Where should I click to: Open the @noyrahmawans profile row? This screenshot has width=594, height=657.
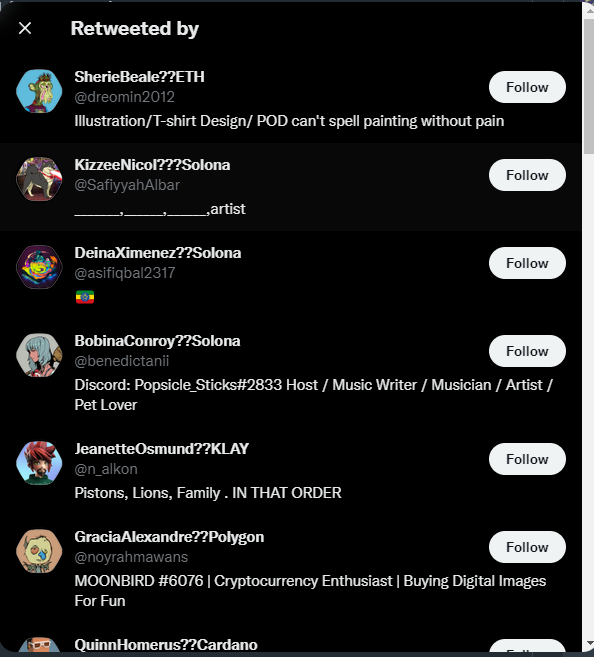291,569
